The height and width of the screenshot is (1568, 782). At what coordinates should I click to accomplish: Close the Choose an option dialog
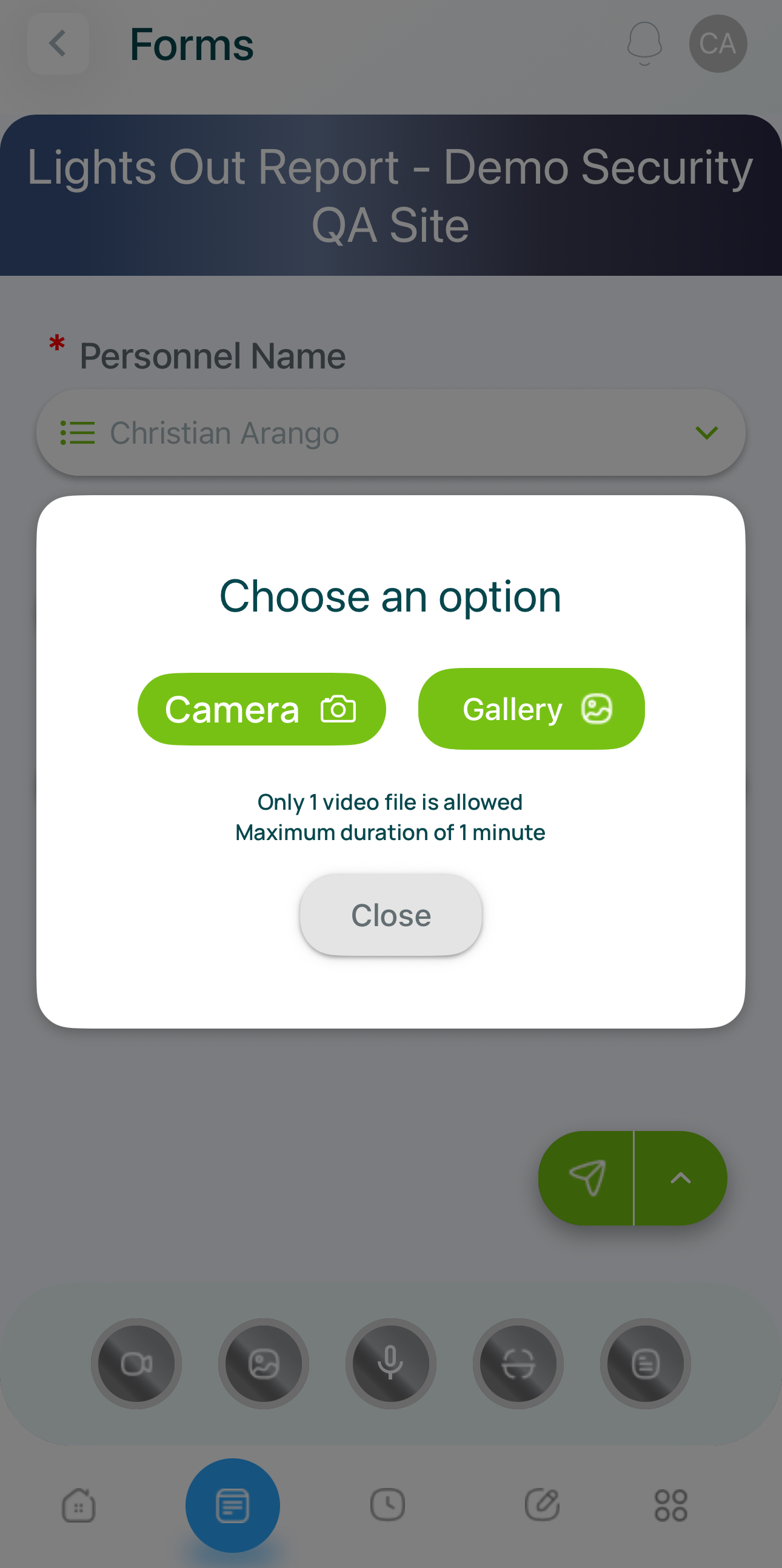(390, 915)
